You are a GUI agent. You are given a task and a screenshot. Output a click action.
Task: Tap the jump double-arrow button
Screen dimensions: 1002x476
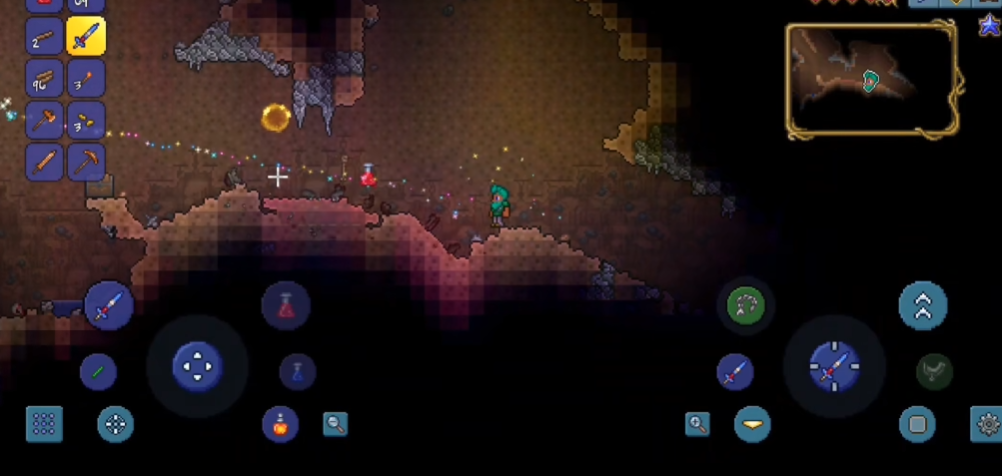(922, 306)
